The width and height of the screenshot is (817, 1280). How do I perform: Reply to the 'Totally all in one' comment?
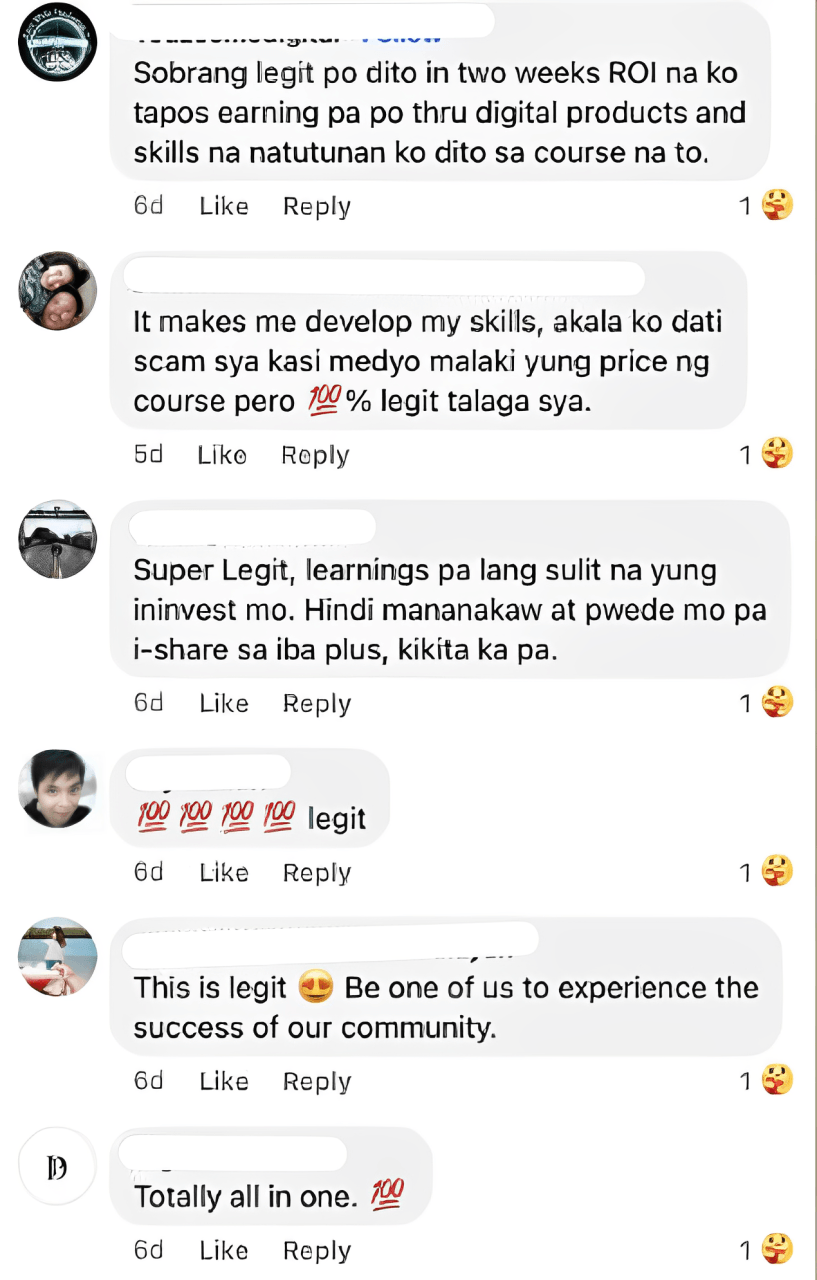click(x=316, y=1250)
